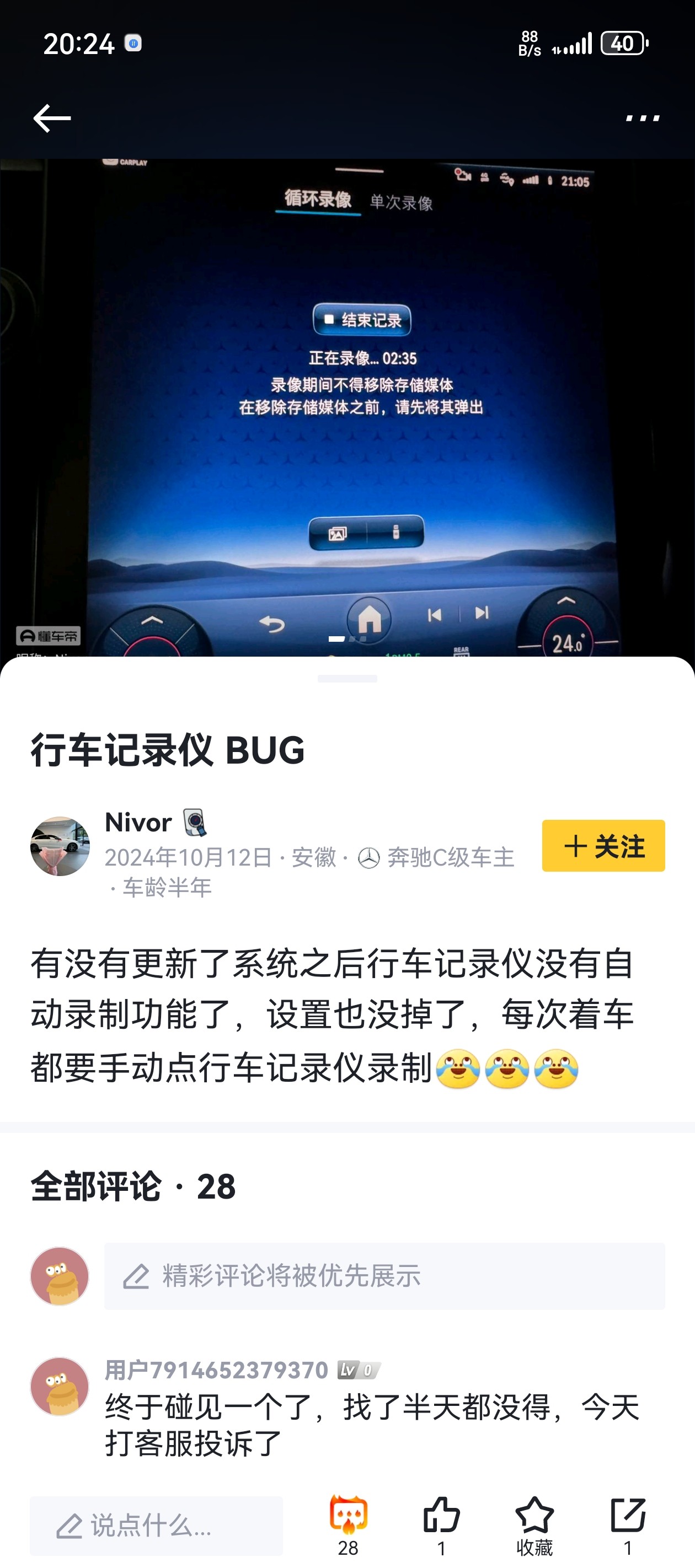Screen dimensions: 695x1568
Task: Open the three-dot overflow menu
Action: [643, 117]
